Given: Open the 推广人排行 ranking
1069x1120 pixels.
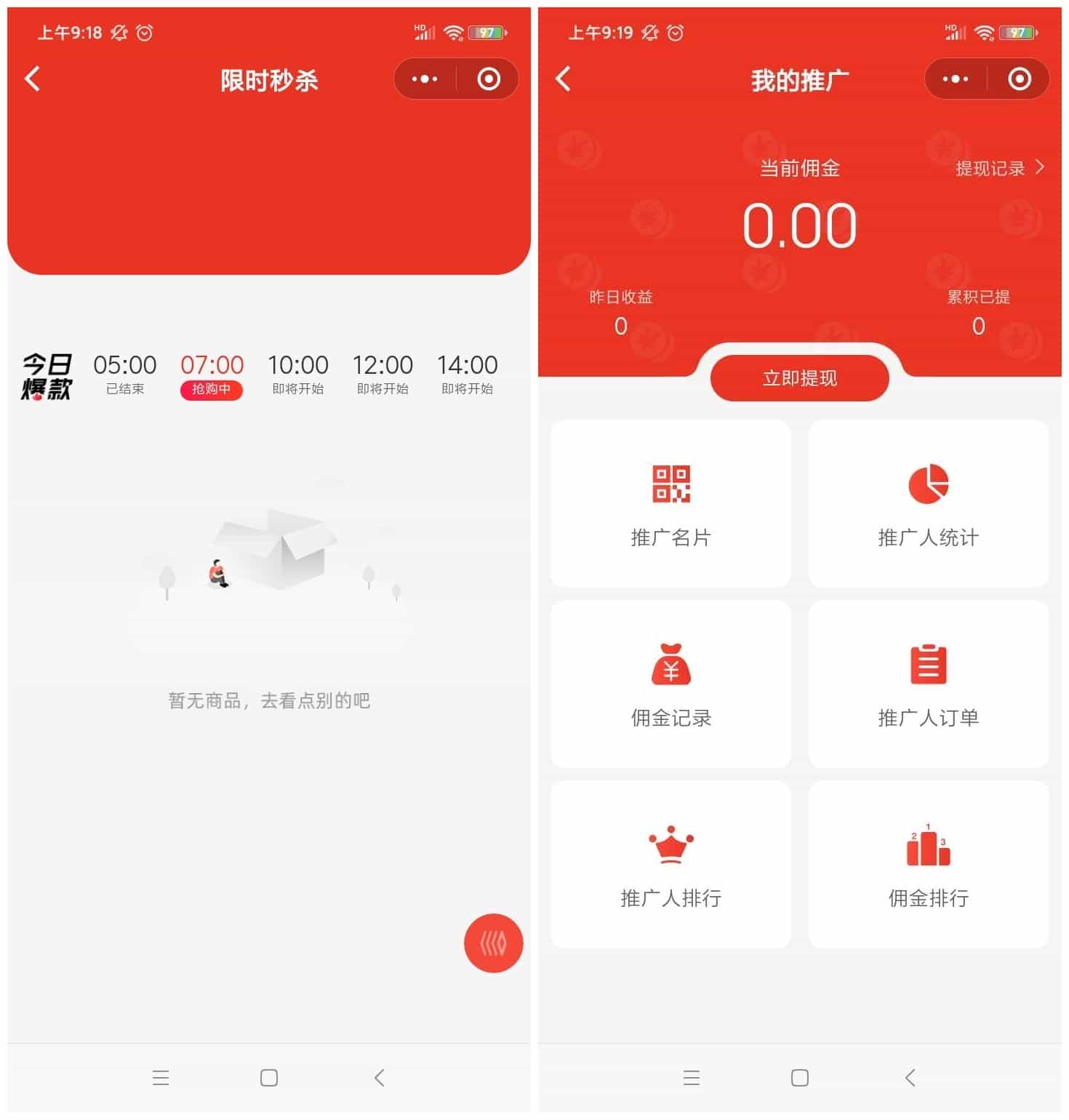Looking at the screenshot, I should [x=670, y=865].
